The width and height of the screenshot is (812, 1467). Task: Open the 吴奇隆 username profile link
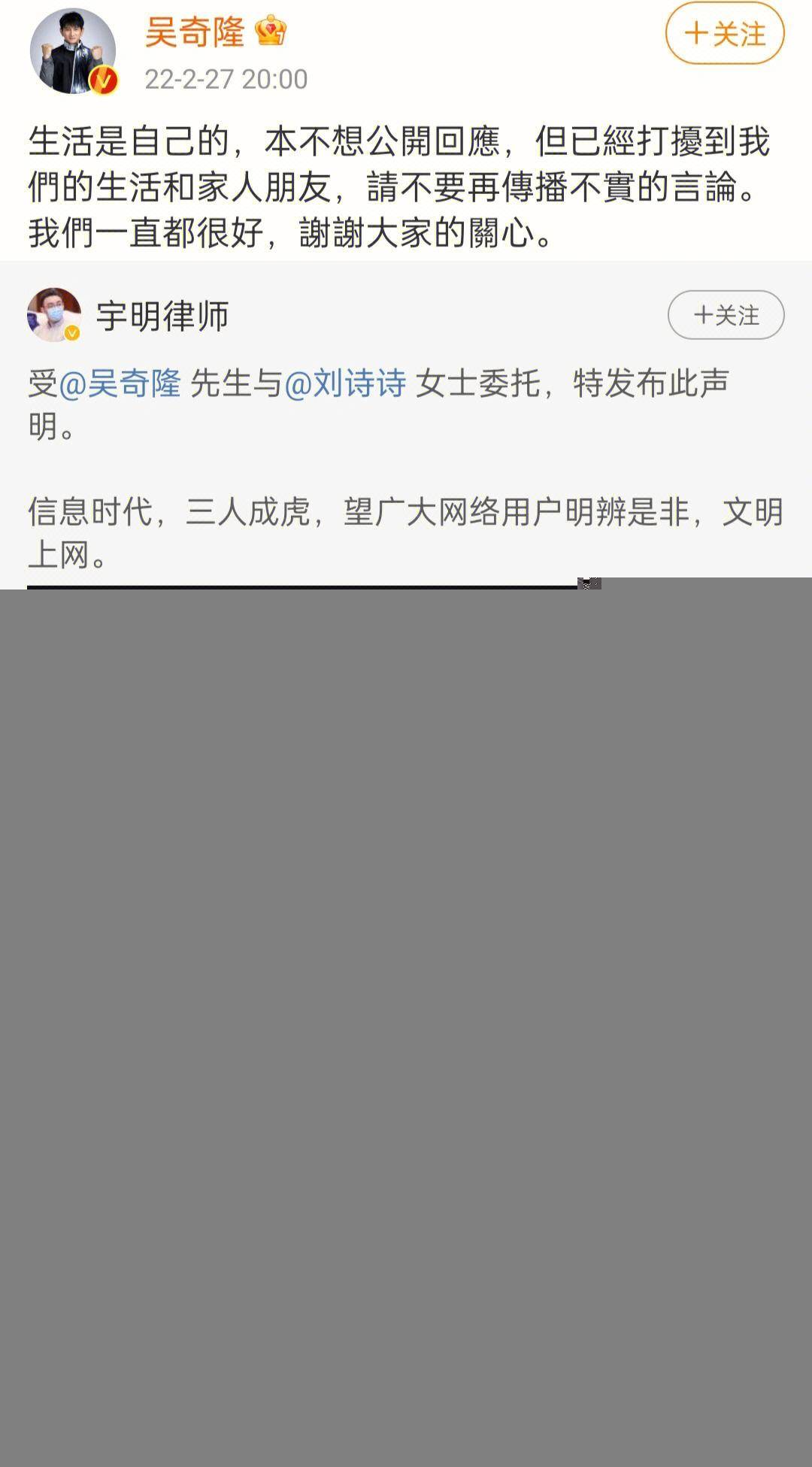tap(194, 32)
